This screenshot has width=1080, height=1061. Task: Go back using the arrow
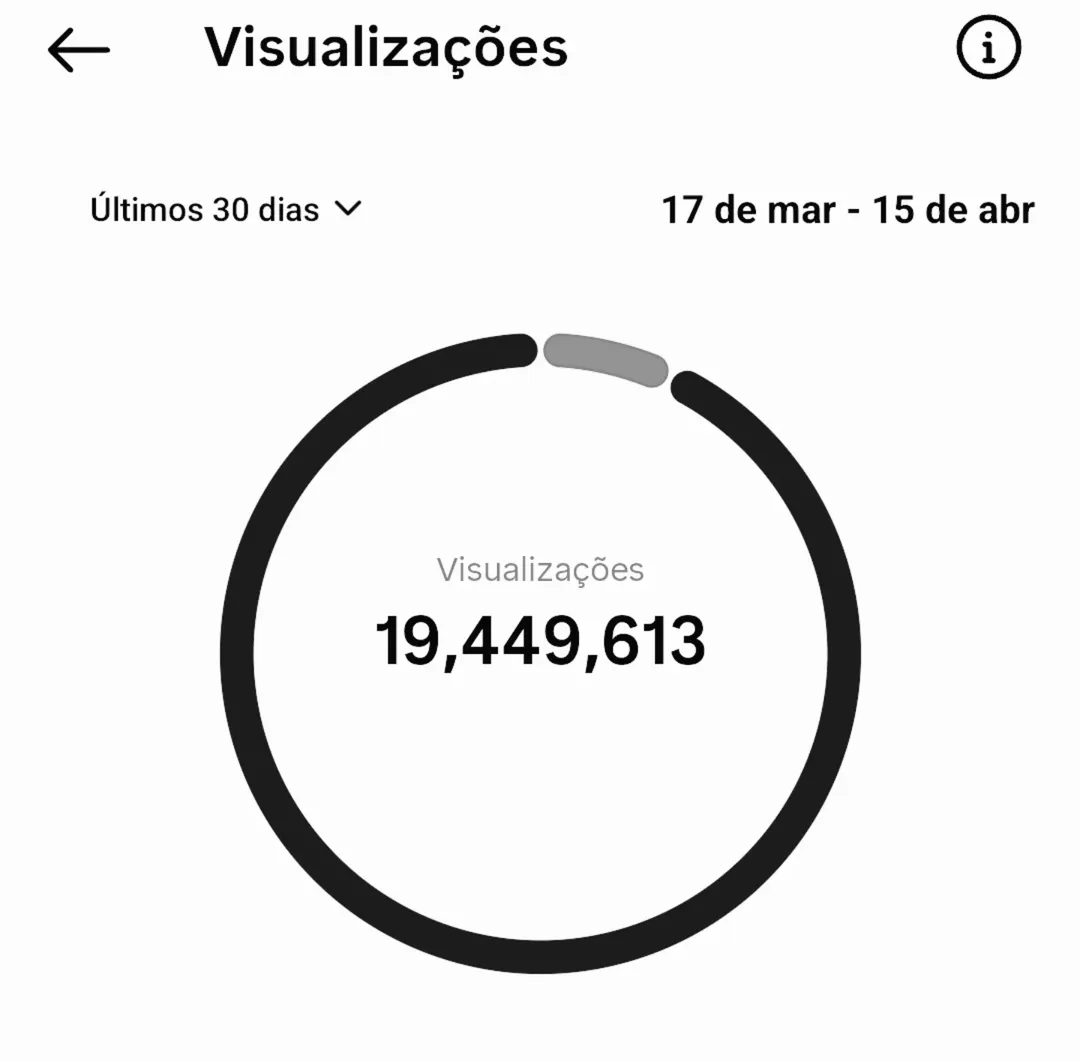79,50
